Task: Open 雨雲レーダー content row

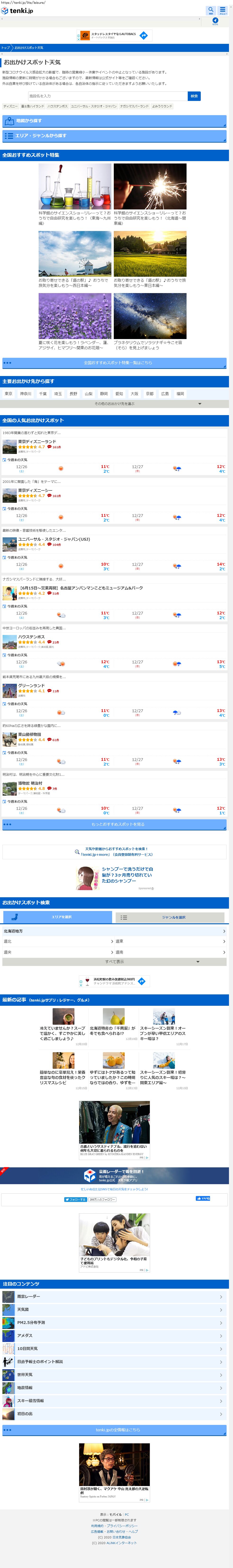Action: (114, 1296)
